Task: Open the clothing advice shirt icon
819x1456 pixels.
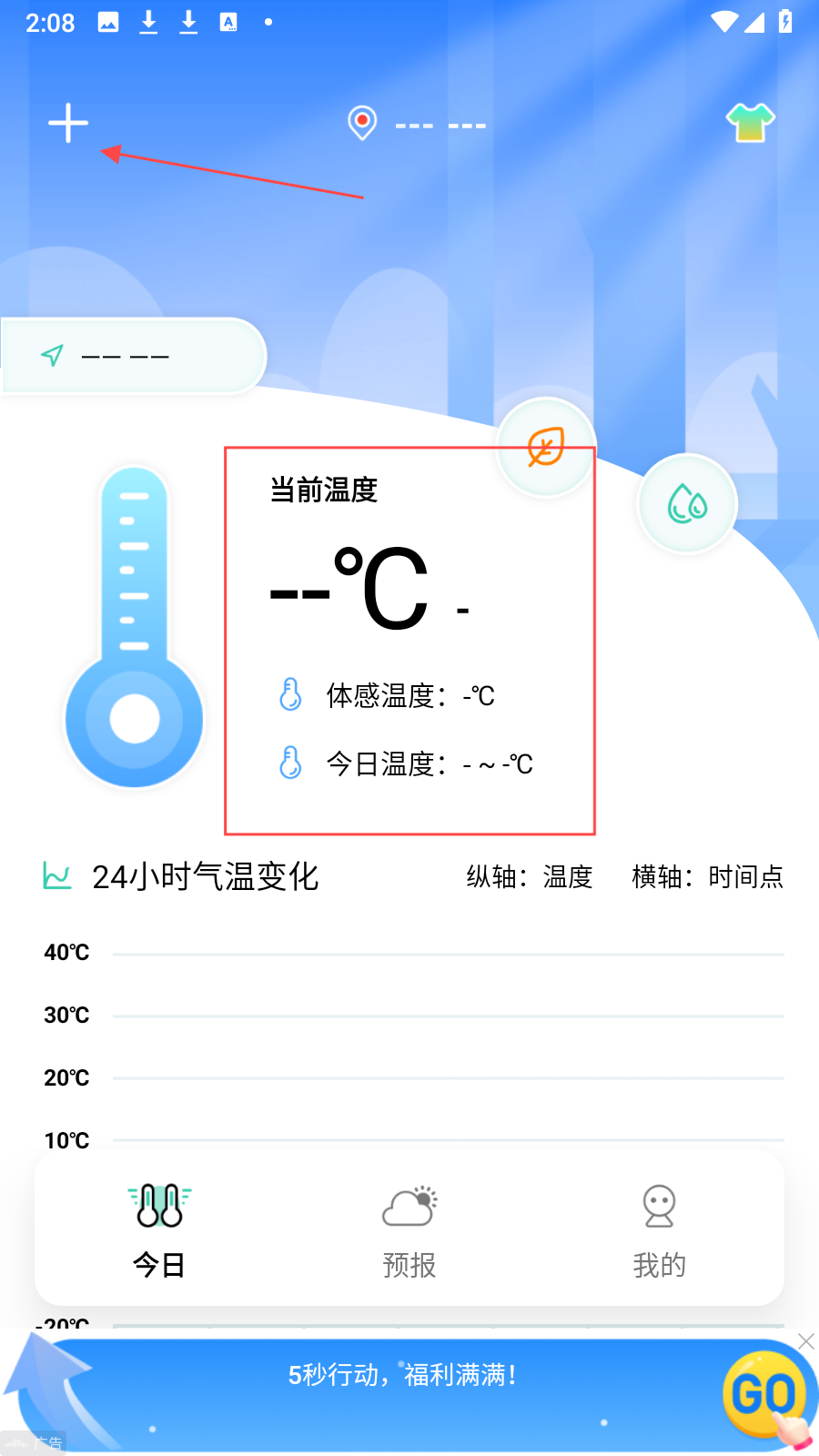Action: (750, 122)
